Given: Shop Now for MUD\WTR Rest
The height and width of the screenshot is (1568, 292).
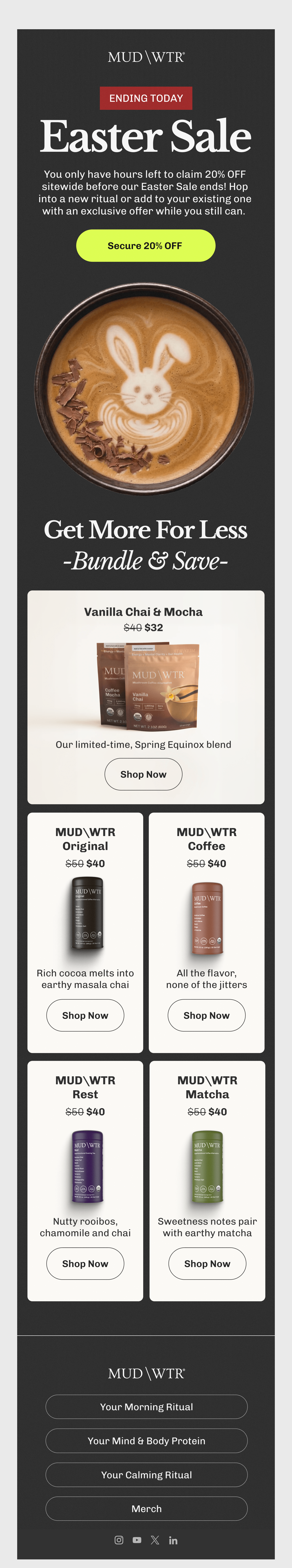Looking at the screenshot, I should [x=85, y=1264].
